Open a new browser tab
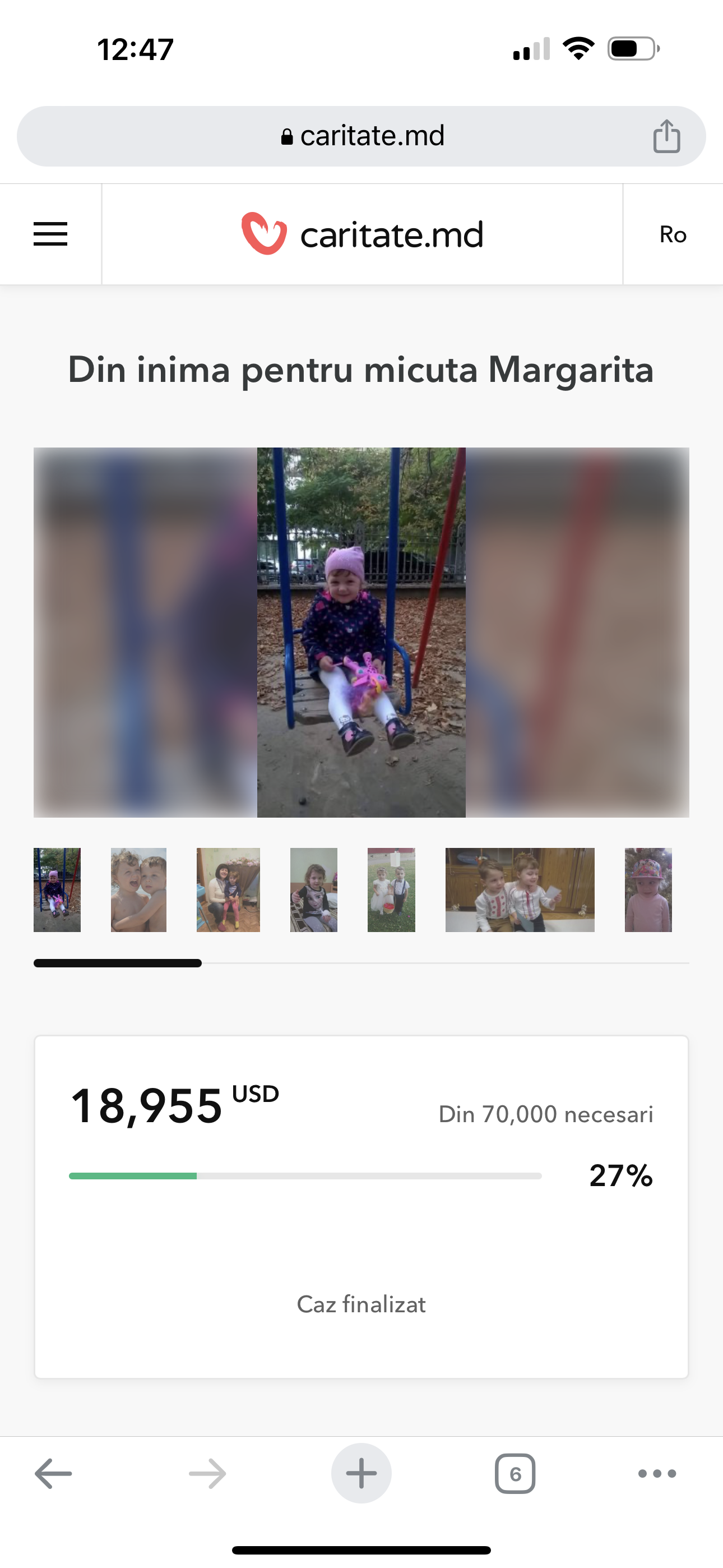 point(361,1473)
